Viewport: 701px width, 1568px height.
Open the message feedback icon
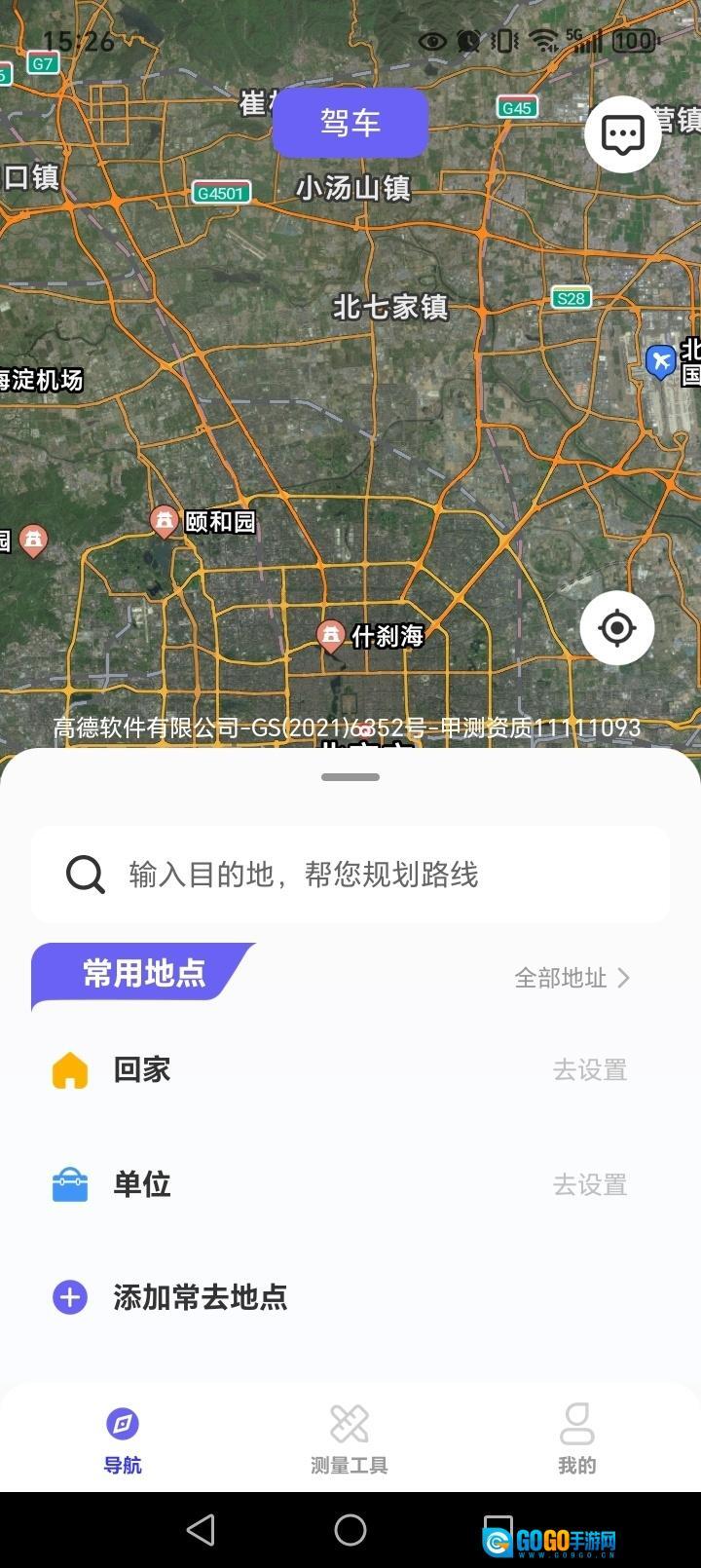coord(622,134)
